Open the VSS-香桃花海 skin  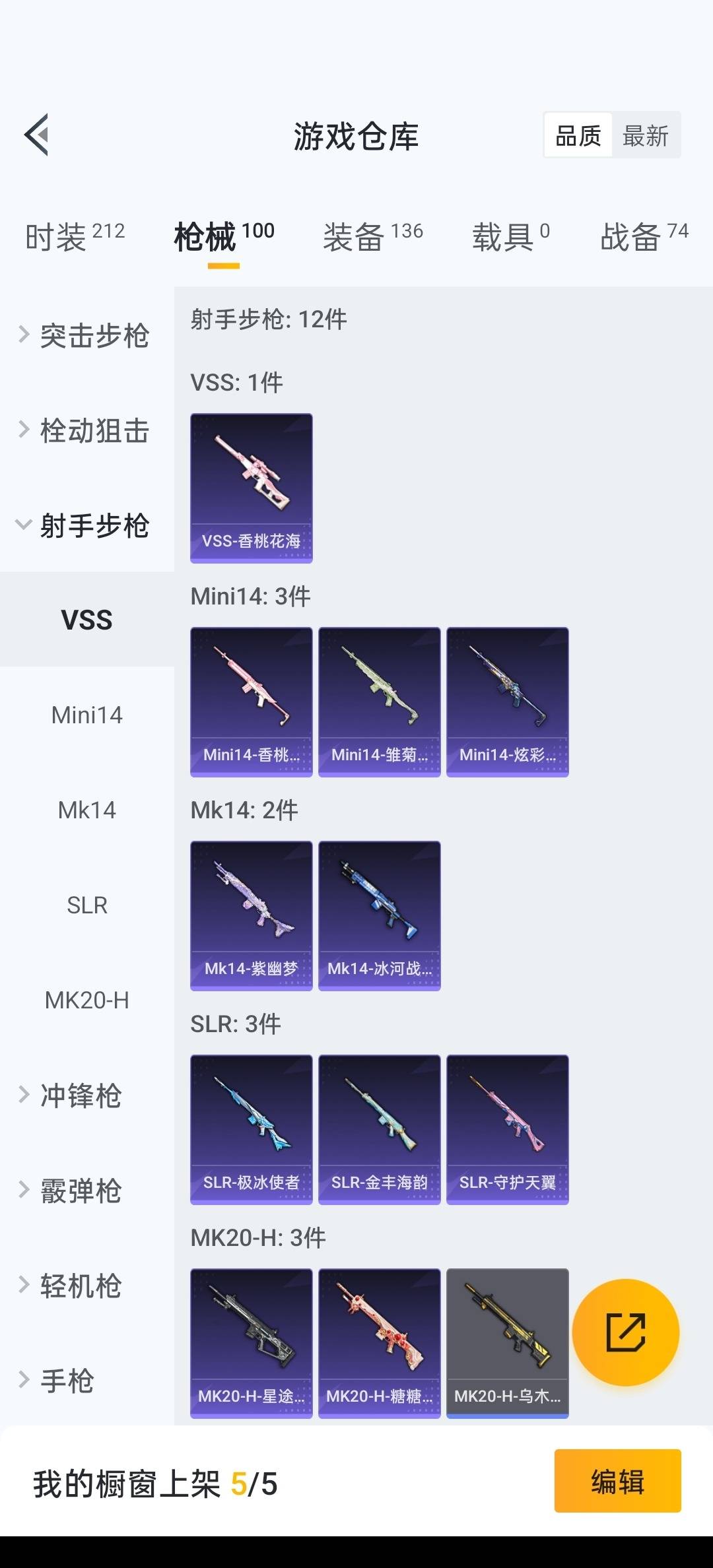coord(252,488)
